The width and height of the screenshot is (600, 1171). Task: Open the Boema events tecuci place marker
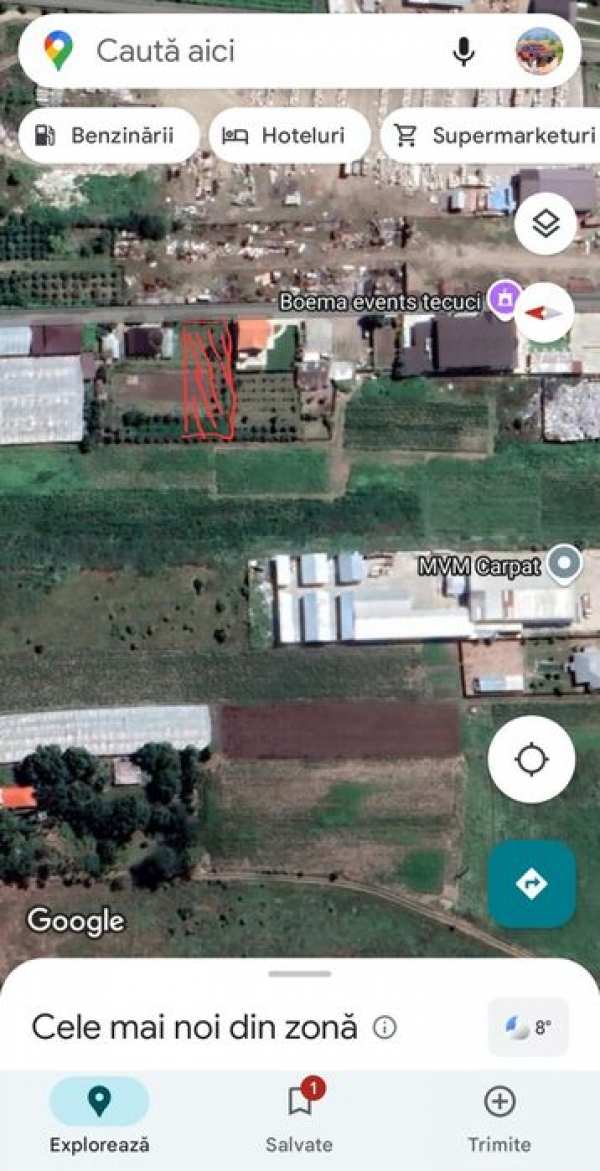[505, 298]
